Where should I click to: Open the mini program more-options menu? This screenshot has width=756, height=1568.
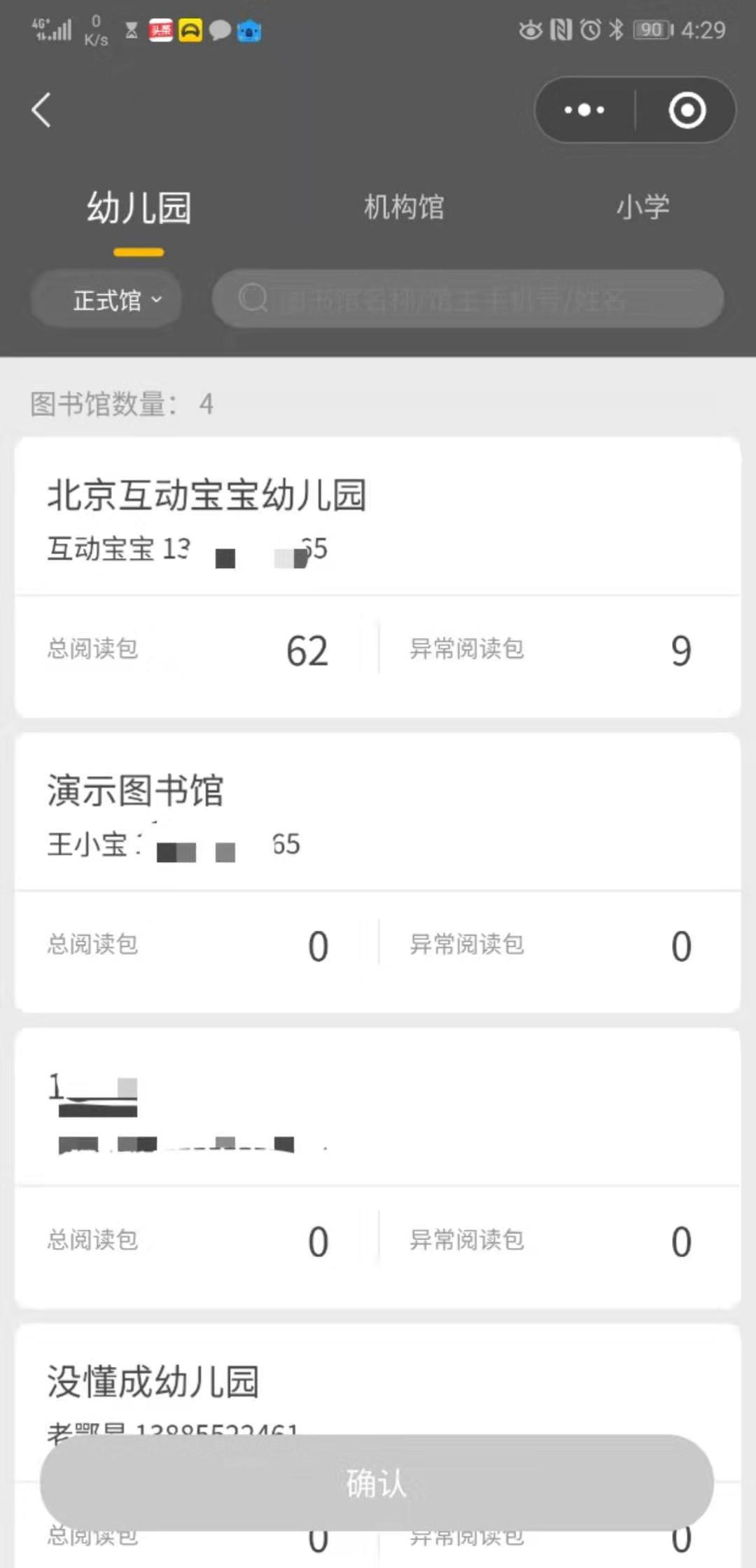click(584, 110)
